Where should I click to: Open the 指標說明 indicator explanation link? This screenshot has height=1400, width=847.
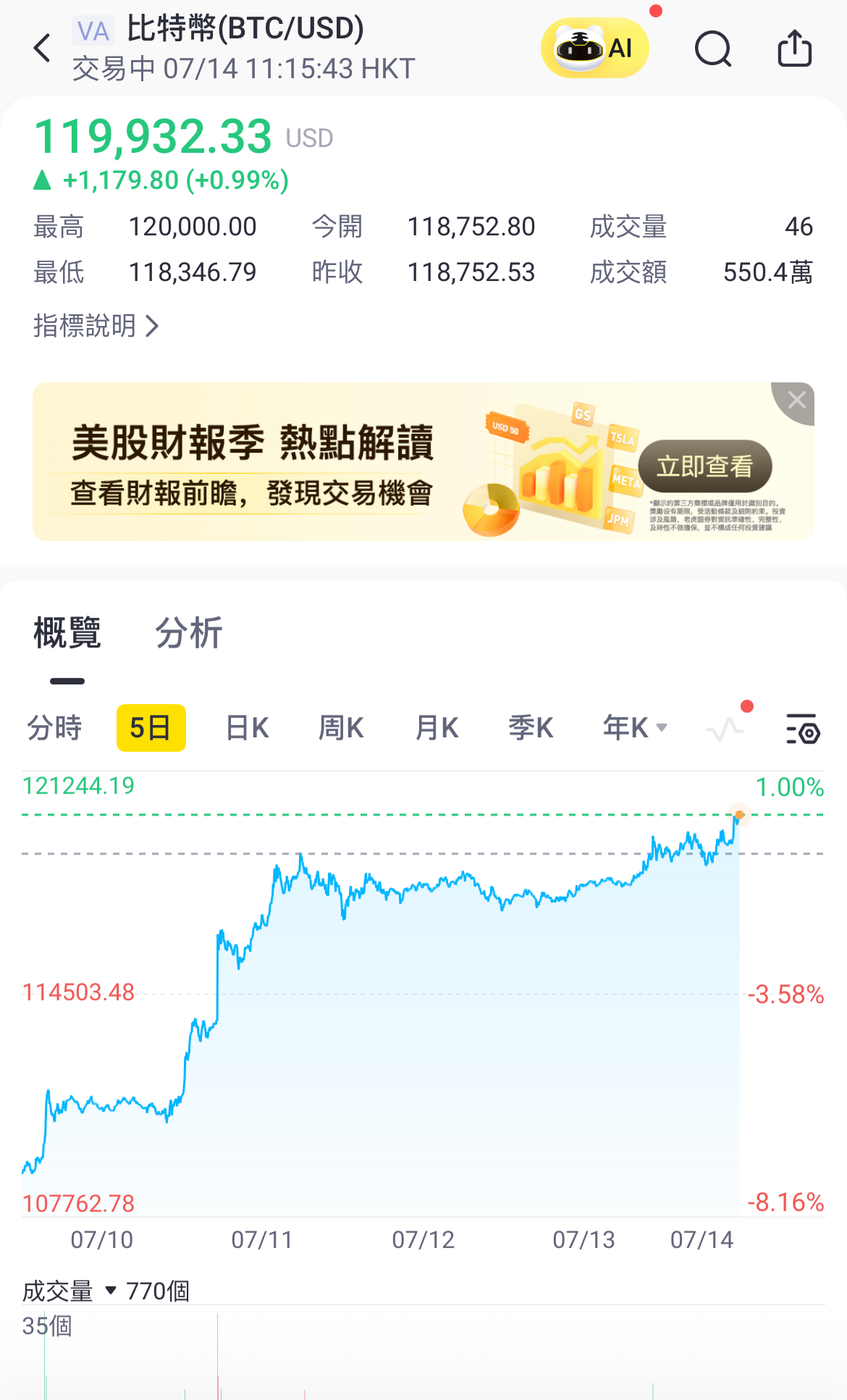coord(96,326)
